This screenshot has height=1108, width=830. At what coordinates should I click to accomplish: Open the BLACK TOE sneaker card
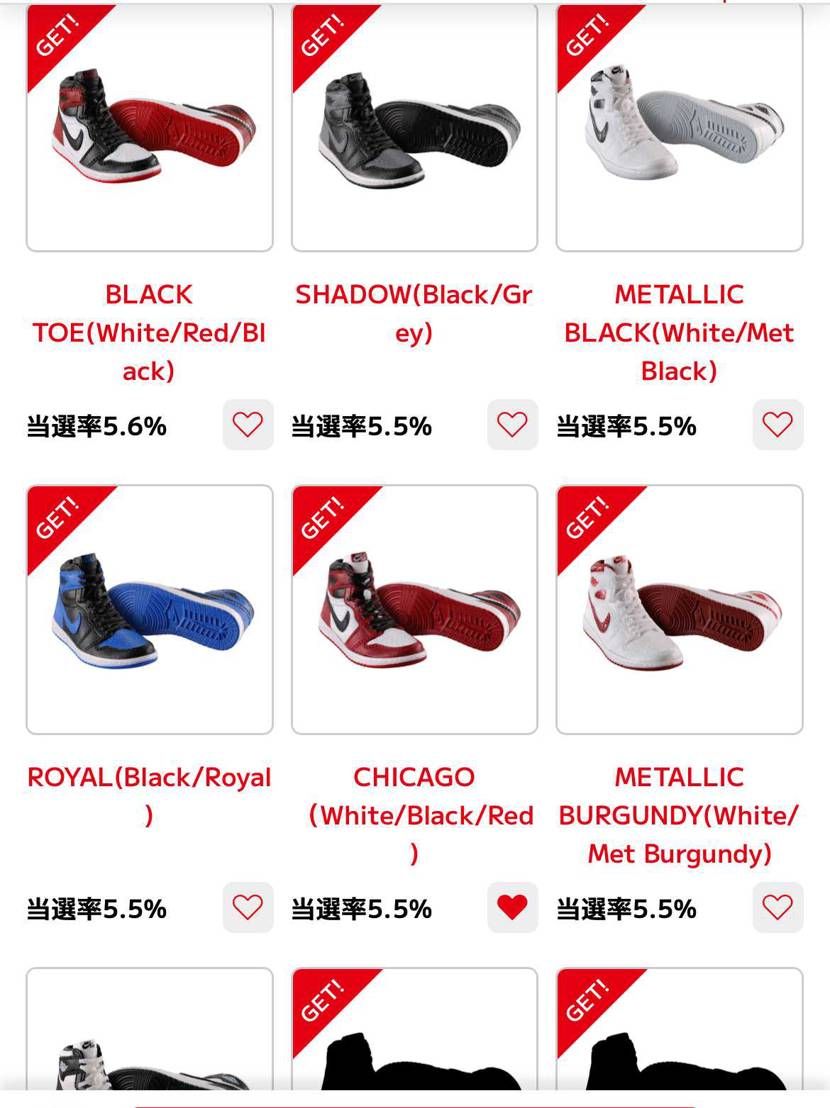[149, 128]
